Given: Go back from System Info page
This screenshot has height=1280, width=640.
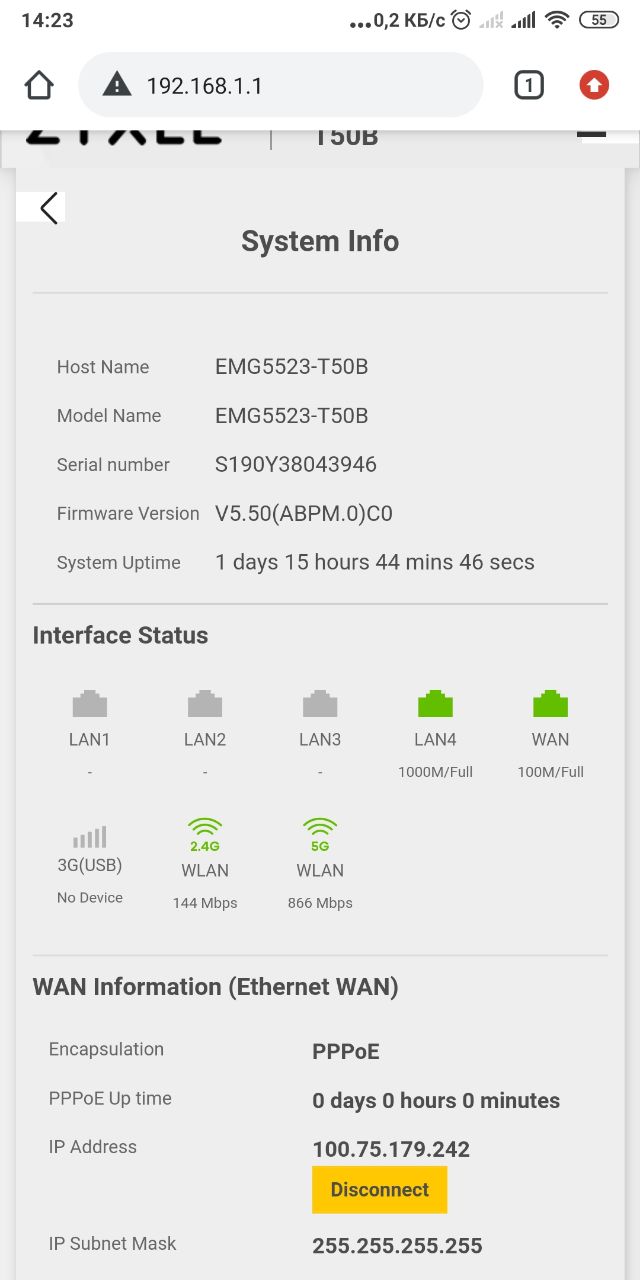Looking at the screenshot, I should [x=48, y=208].
